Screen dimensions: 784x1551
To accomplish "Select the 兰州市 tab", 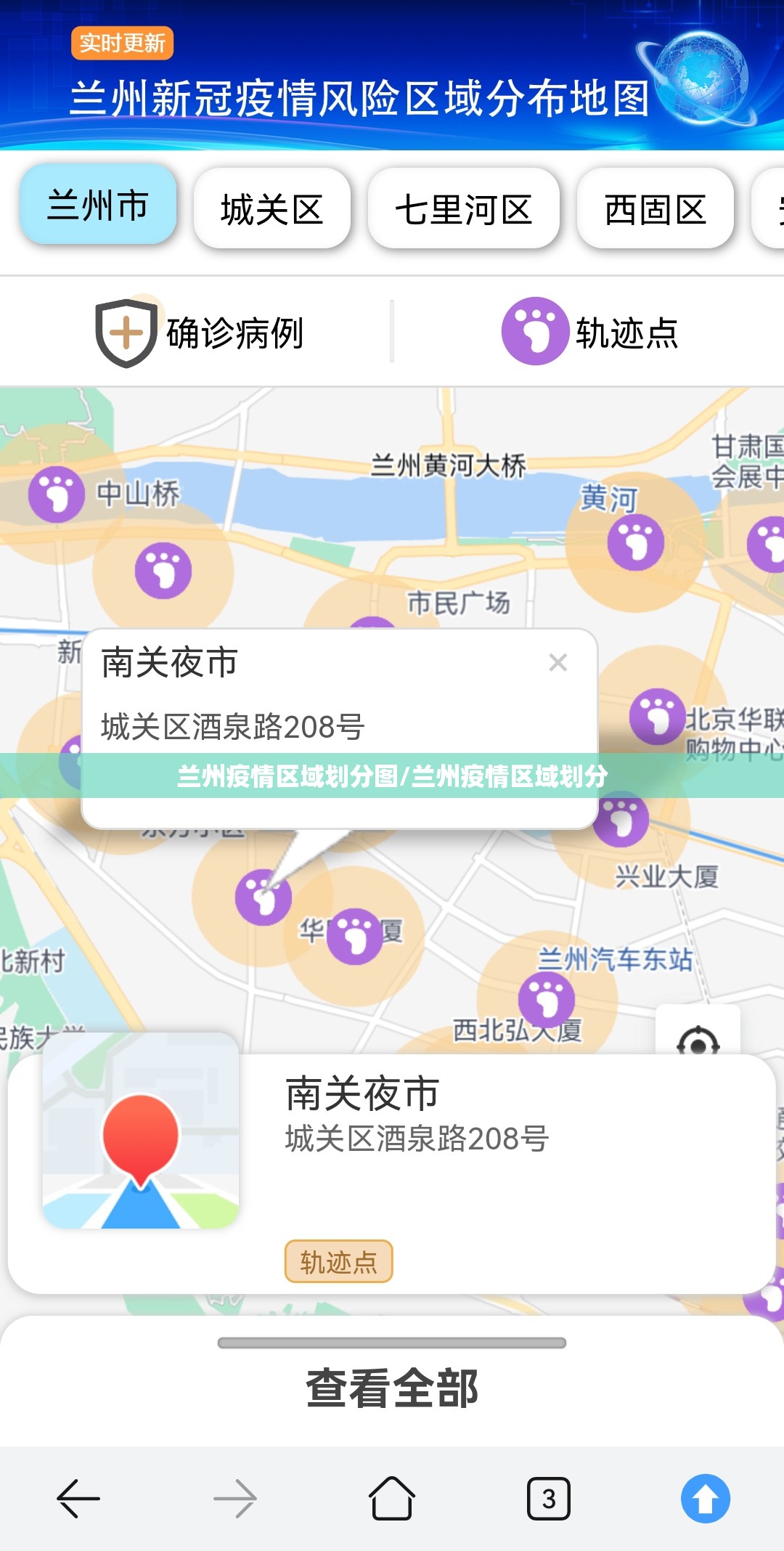I will tap(98, 205).
